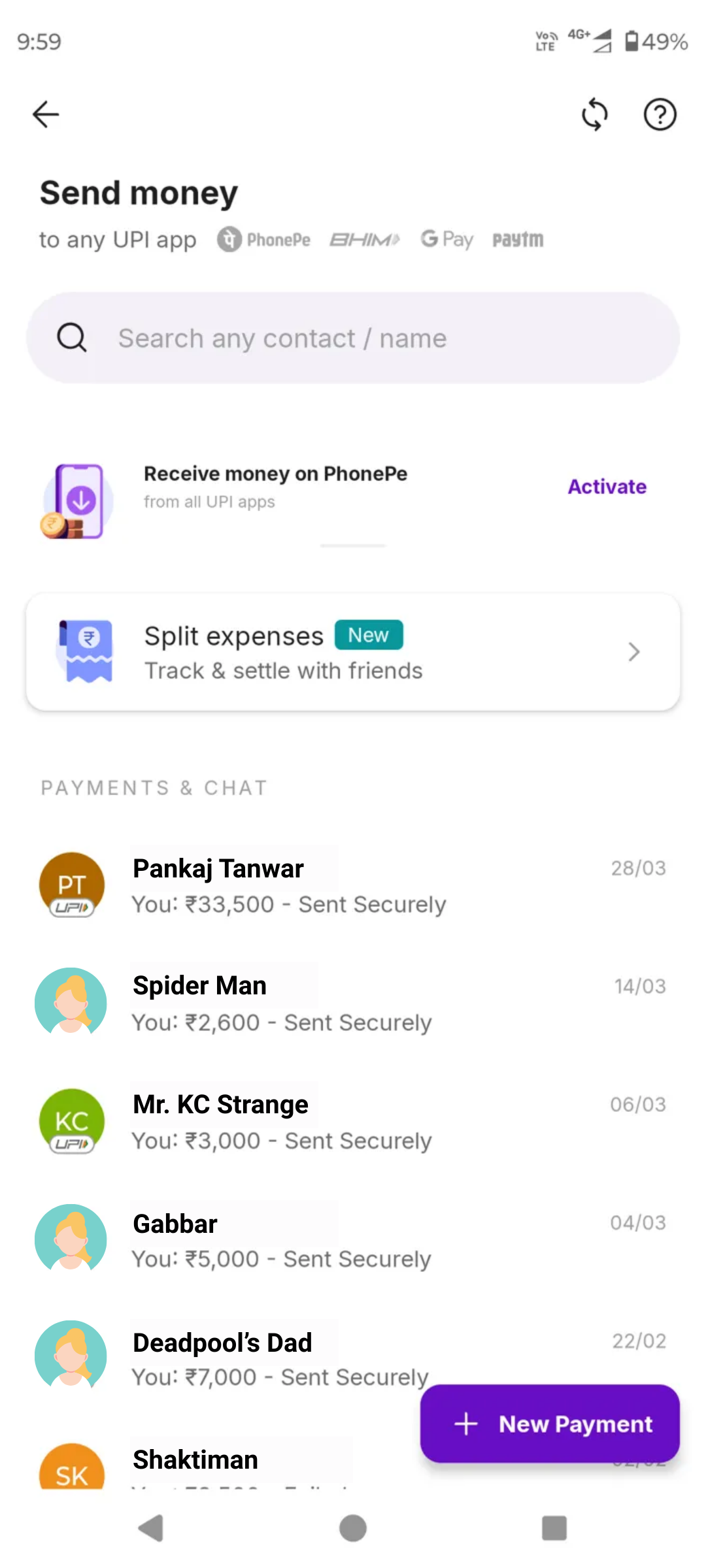Open the system recent apps view
This screenshot has height=1568, width=706.
(554, 1528)
